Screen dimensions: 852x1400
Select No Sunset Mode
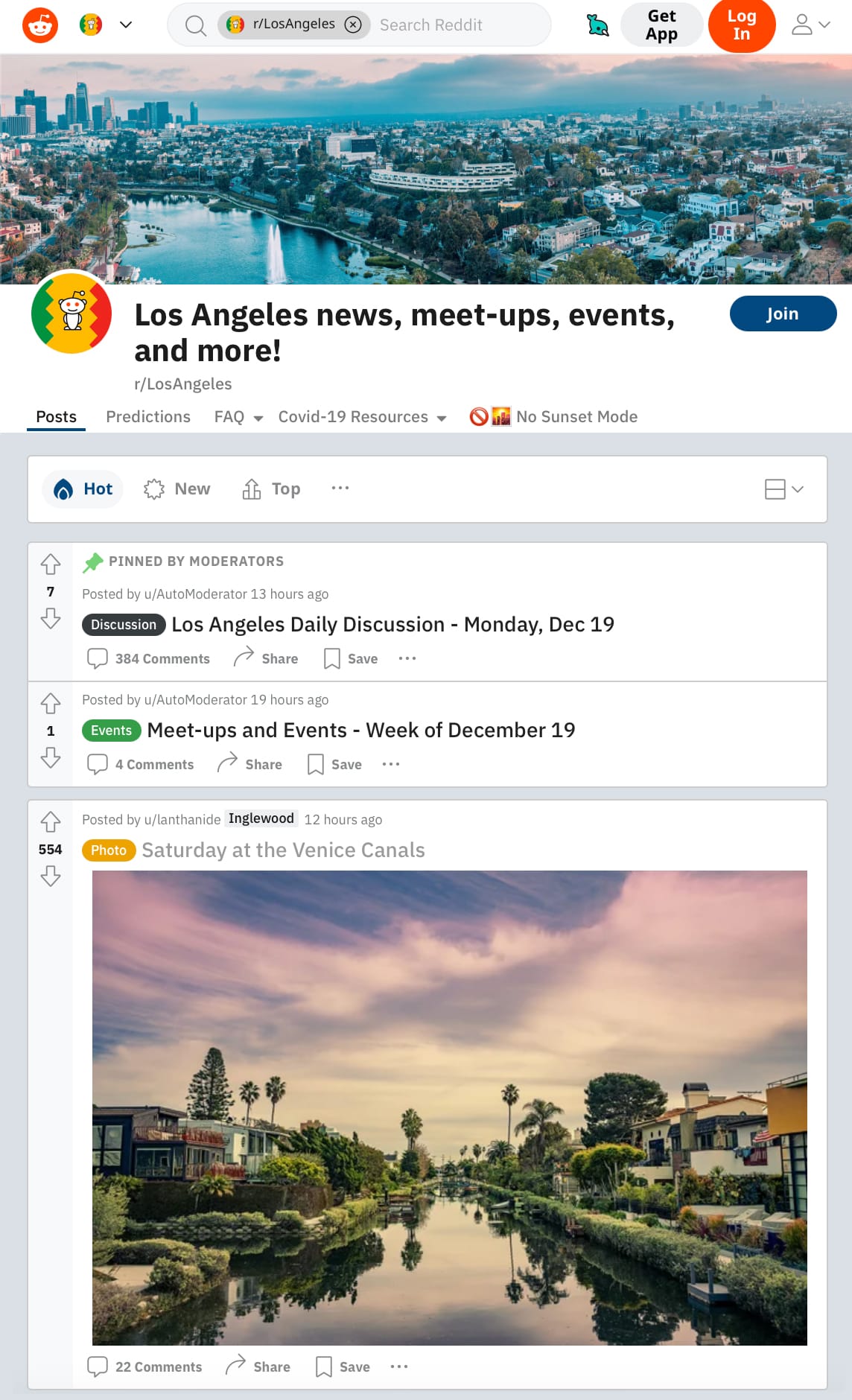click(x=554, y=417)
